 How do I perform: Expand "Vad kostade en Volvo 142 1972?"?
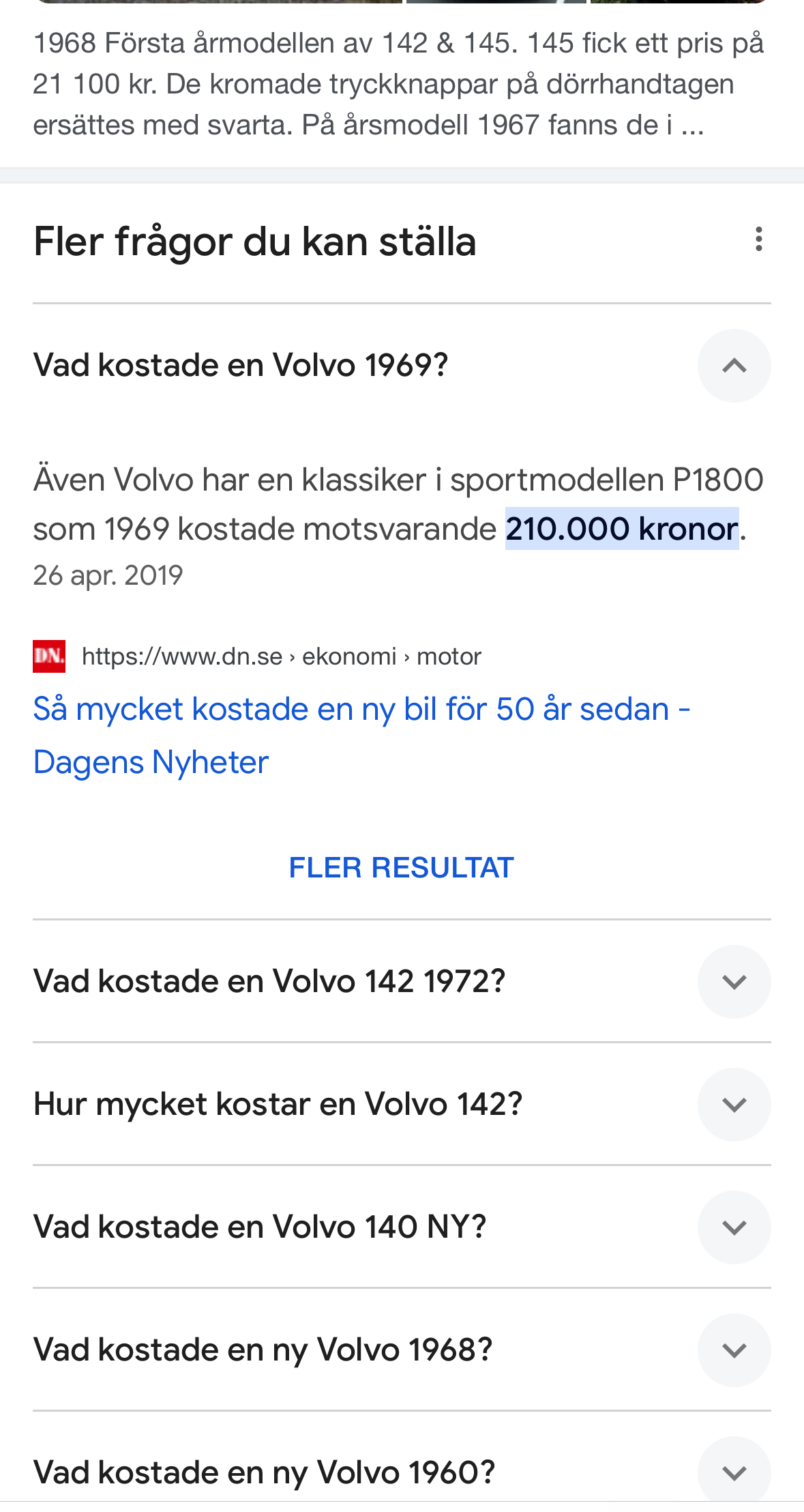(x=734, y=982)
